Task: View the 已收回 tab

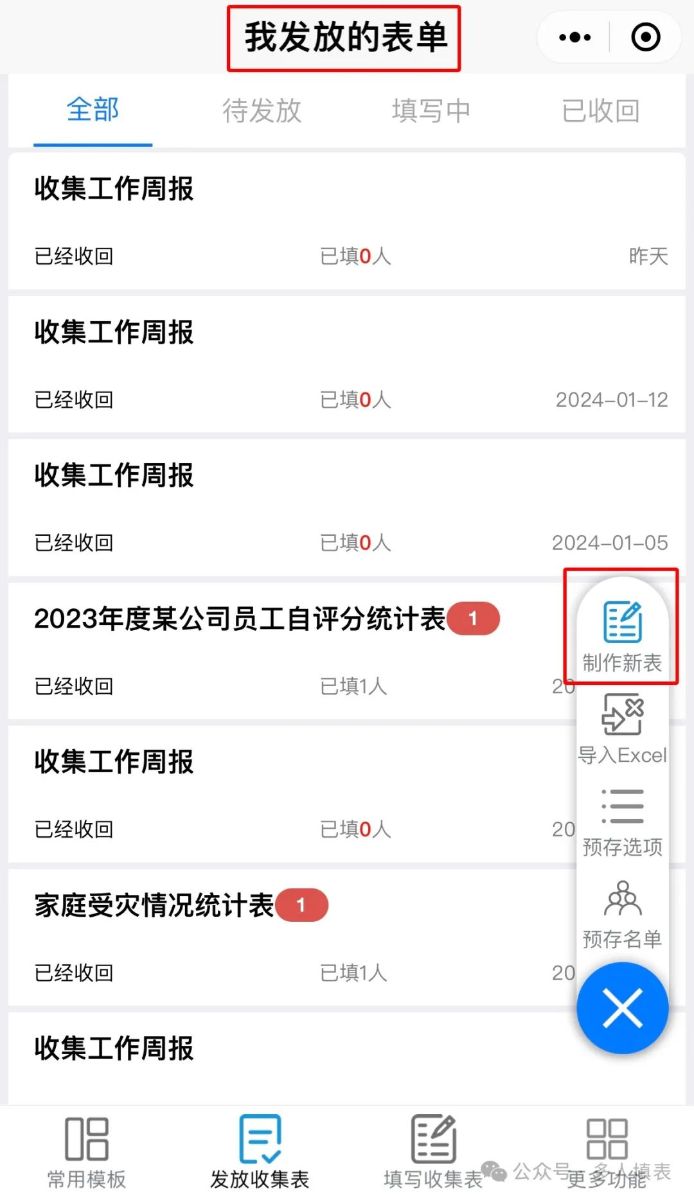Action: pos(601,111)
